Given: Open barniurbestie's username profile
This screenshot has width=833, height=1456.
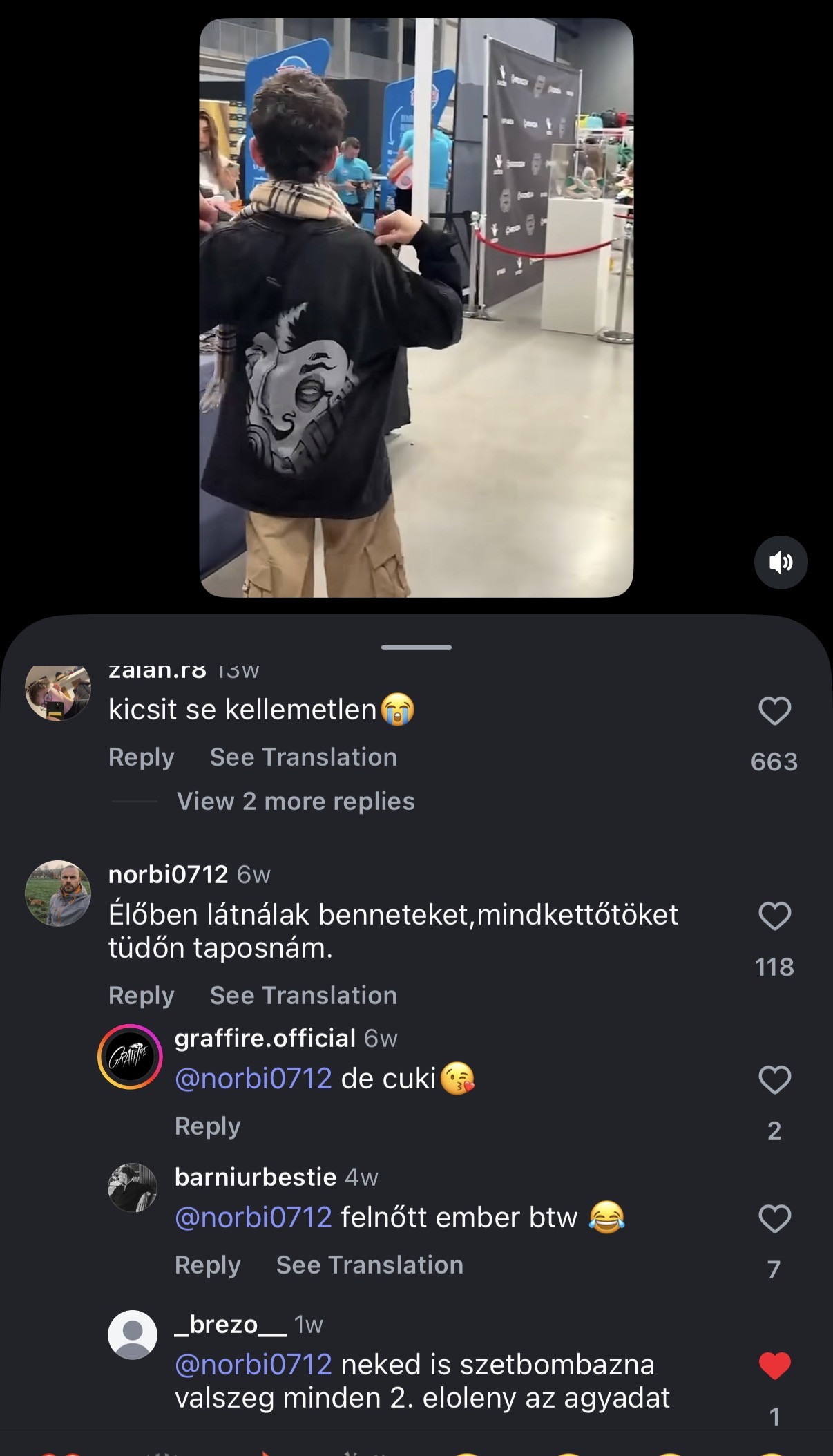Looking at the screenshot, I should click(x=255, y=1176).
